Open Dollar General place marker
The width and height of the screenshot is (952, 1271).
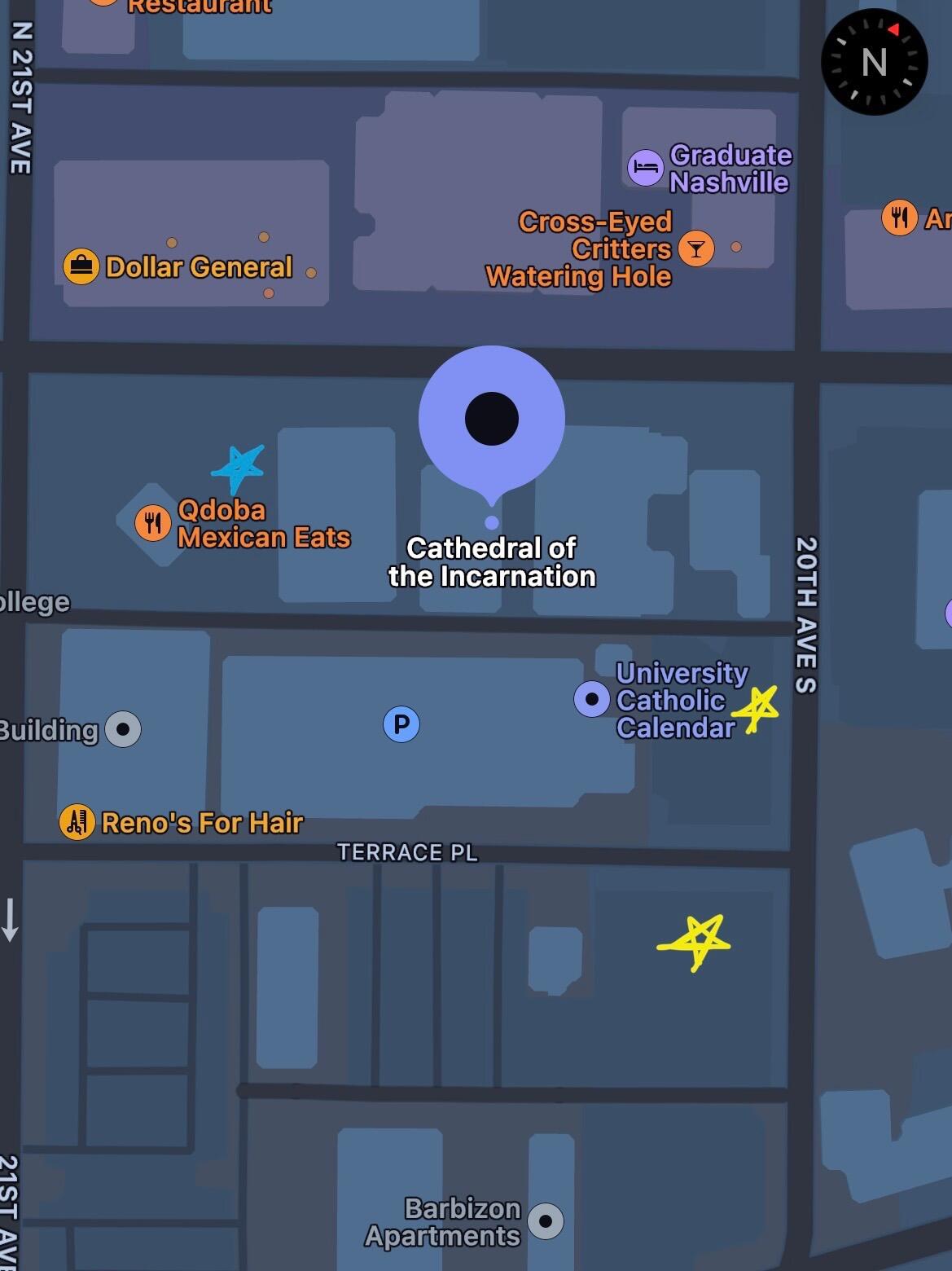coord(81,266)
